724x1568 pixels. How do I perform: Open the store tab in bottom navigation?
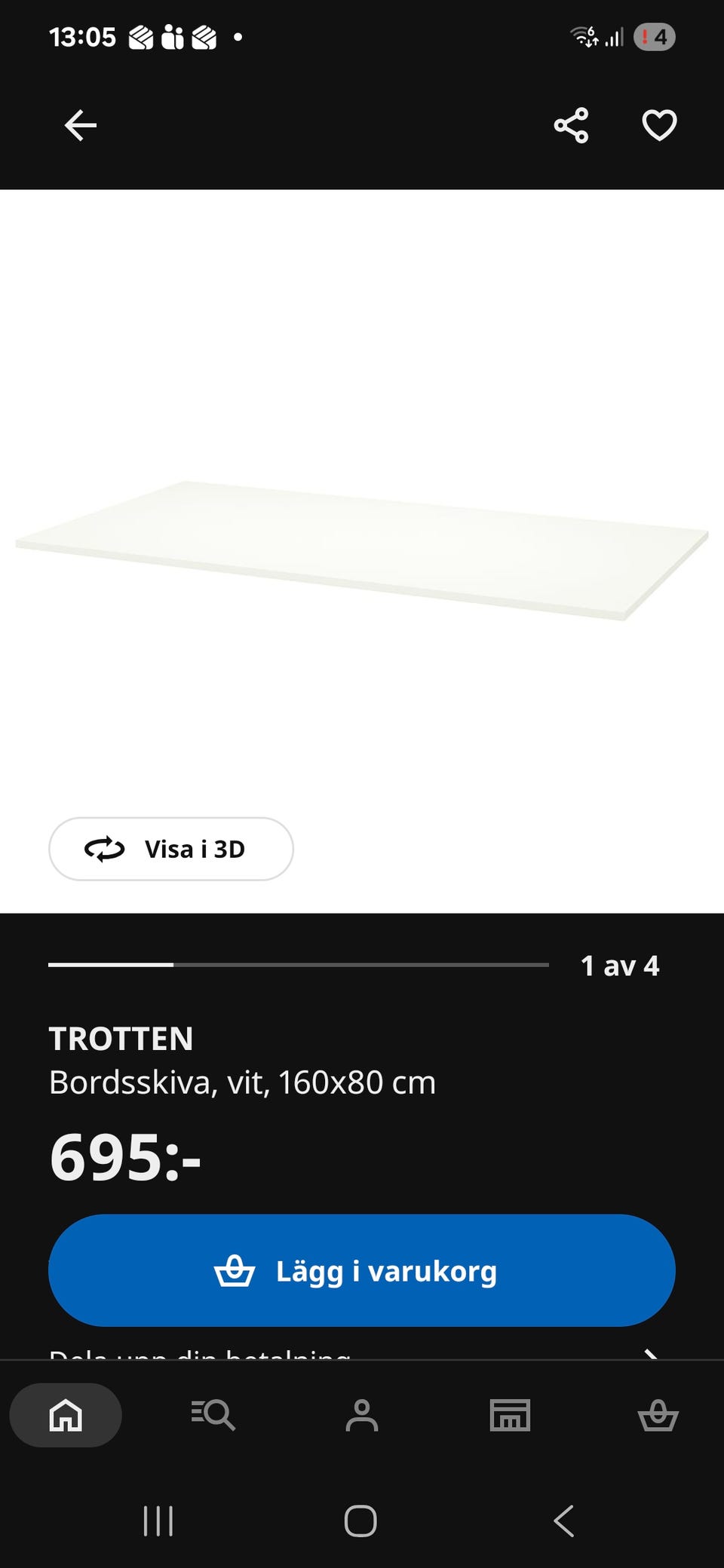(x=510, y=1415)
